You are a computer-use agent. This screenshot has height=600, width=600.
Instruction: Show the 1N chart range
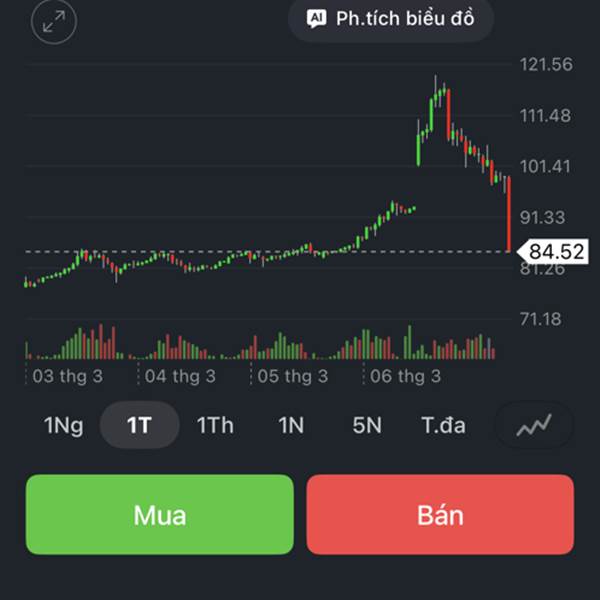(x=291, y=425)
